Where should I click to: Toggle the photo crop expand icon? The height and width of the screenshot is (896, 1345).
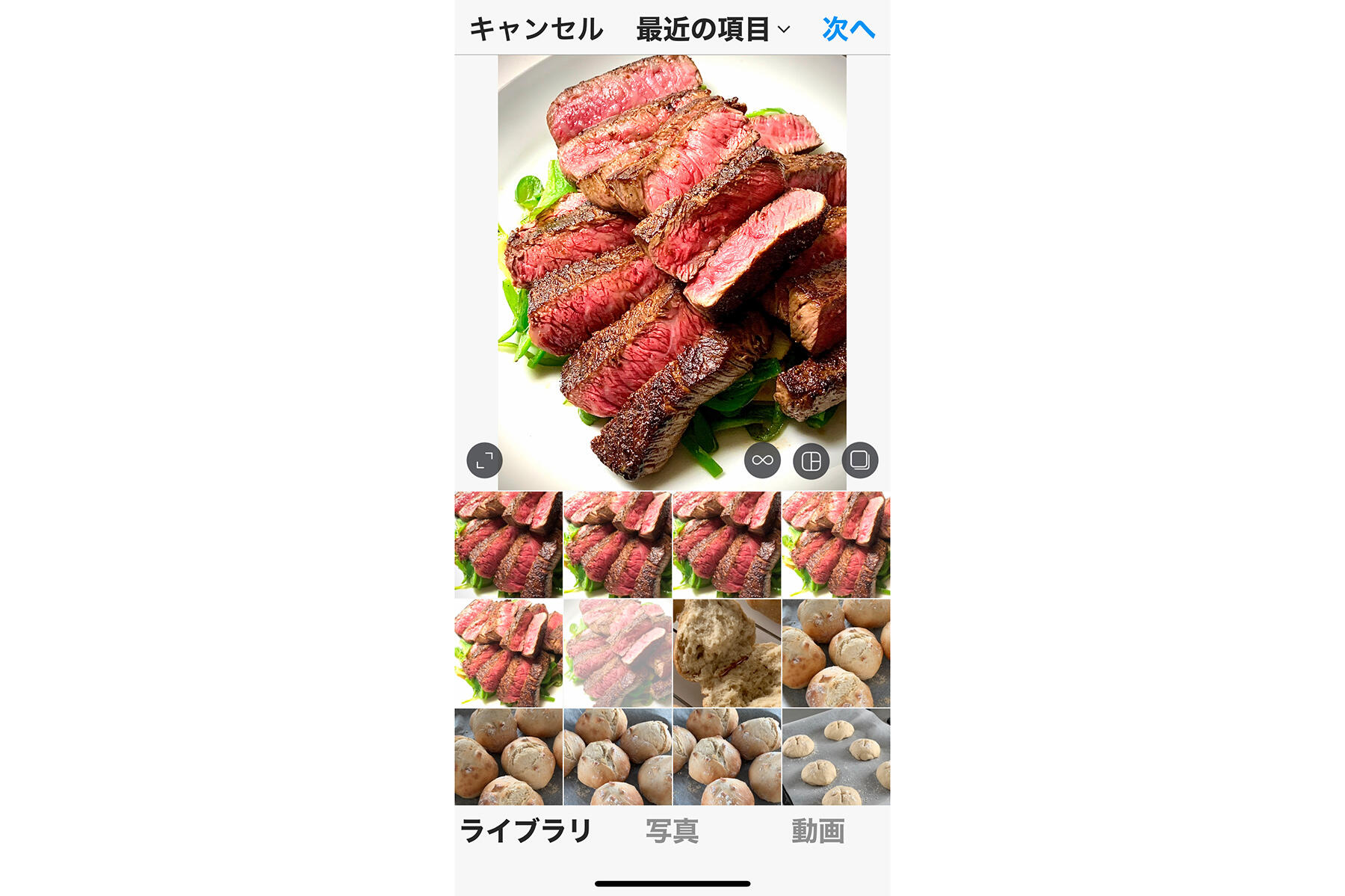tap(484, 460)
